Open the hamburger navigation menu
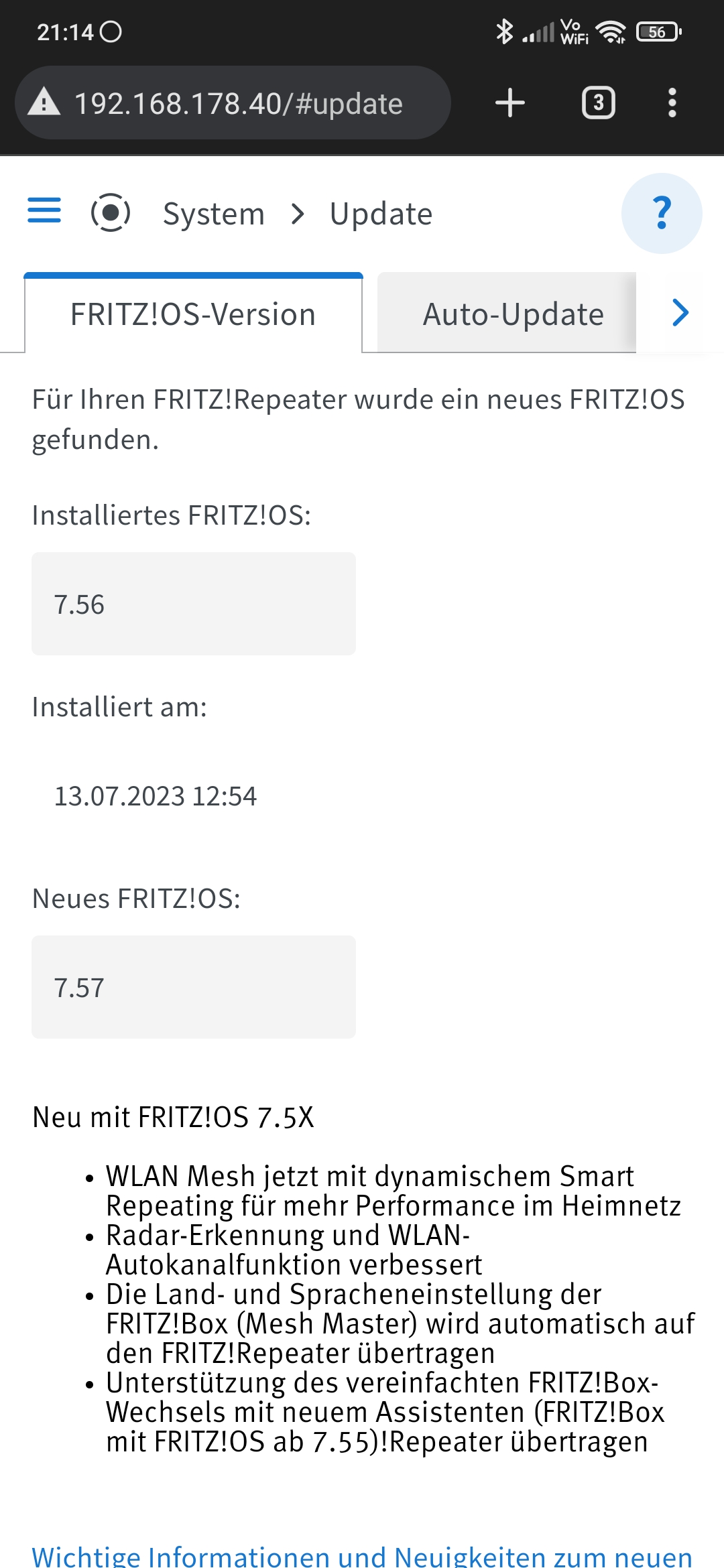724x1568 pixels. click(44, 210)
